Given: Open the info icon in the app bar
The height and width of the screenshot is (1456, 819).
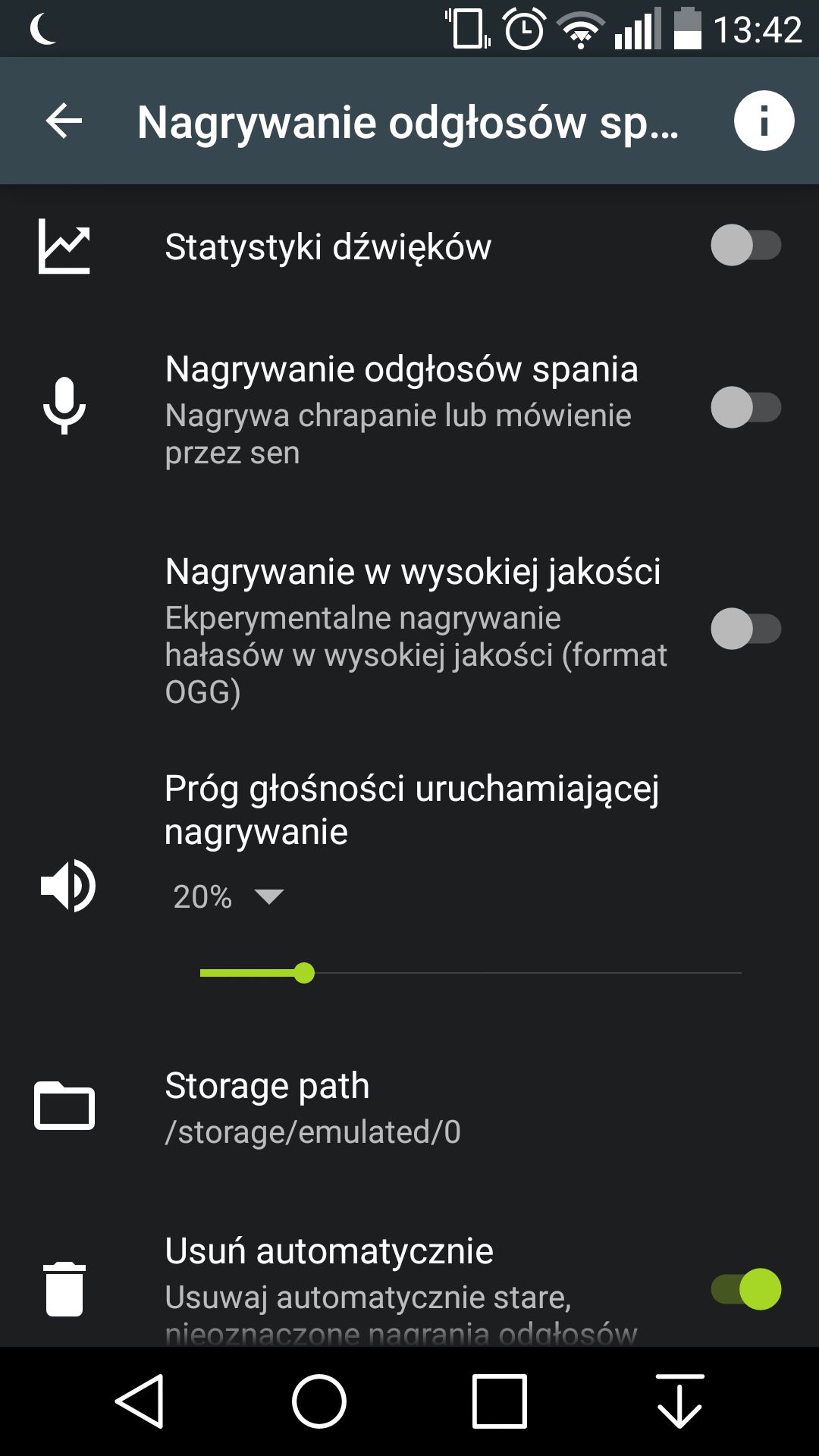Looking at the screenshot, I should click(x=764, y=121).
